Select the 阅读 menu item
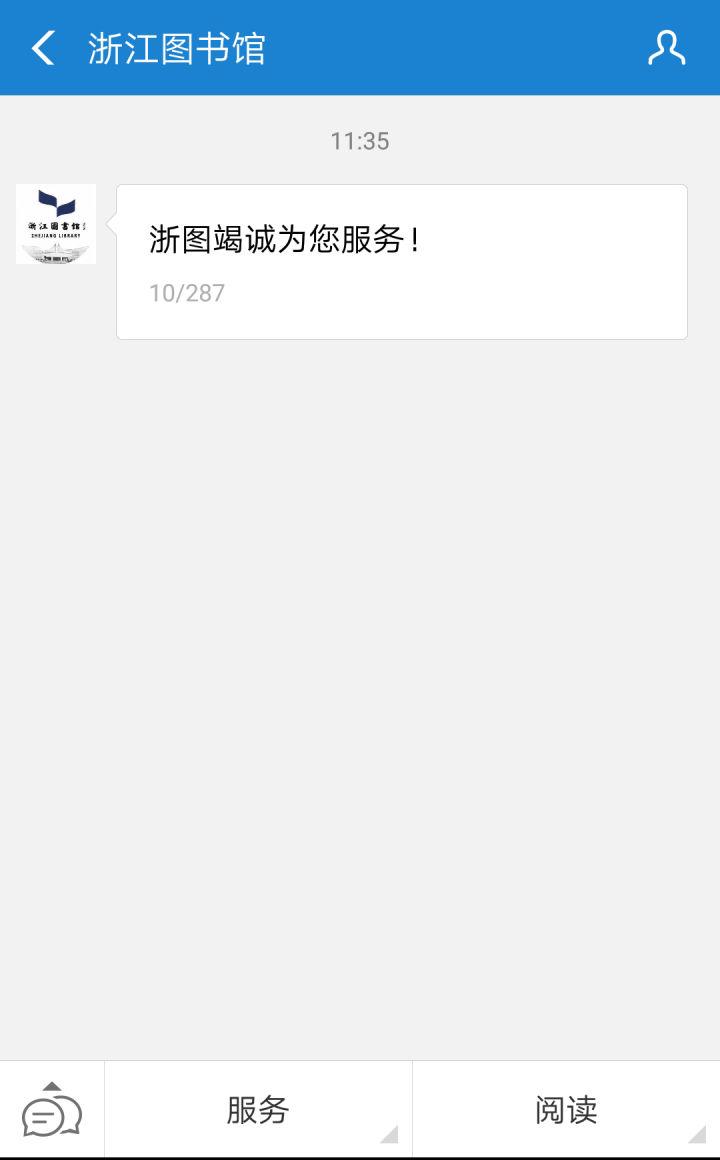Viewport: 720px width, 1160px height. [565, 1108]
